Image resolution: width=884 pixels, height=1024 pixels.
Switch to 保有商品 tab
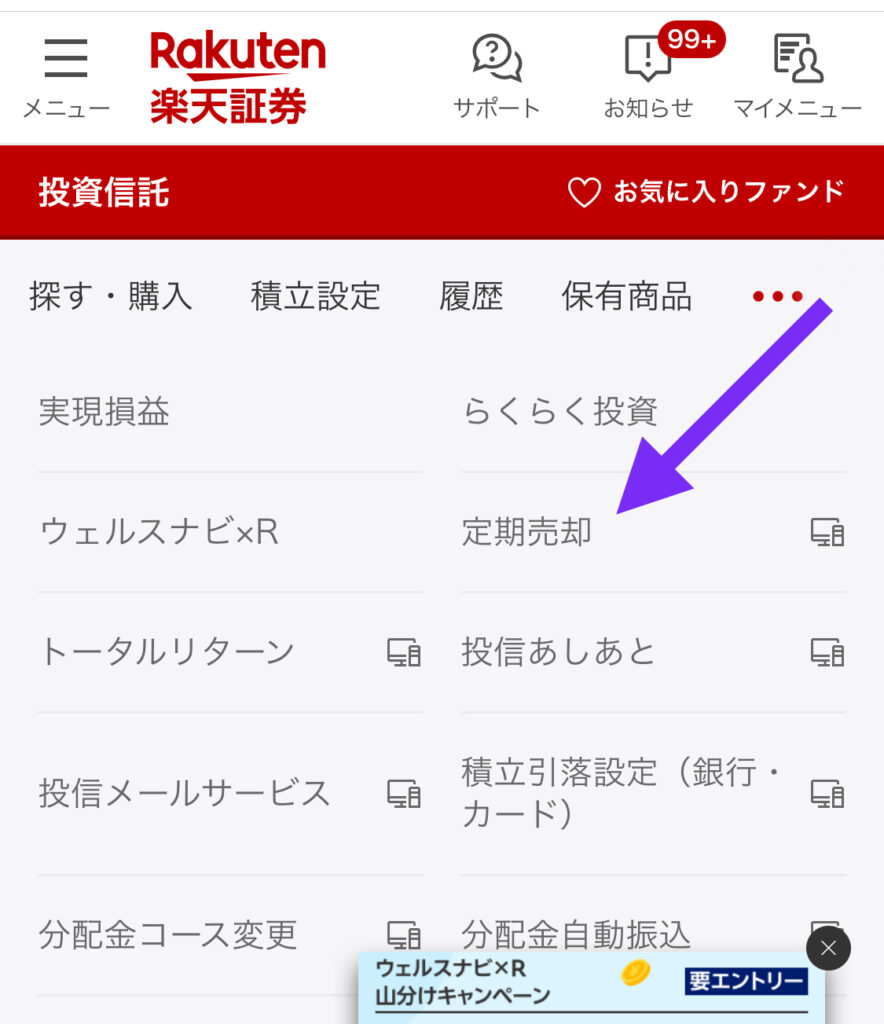point(627,296)
